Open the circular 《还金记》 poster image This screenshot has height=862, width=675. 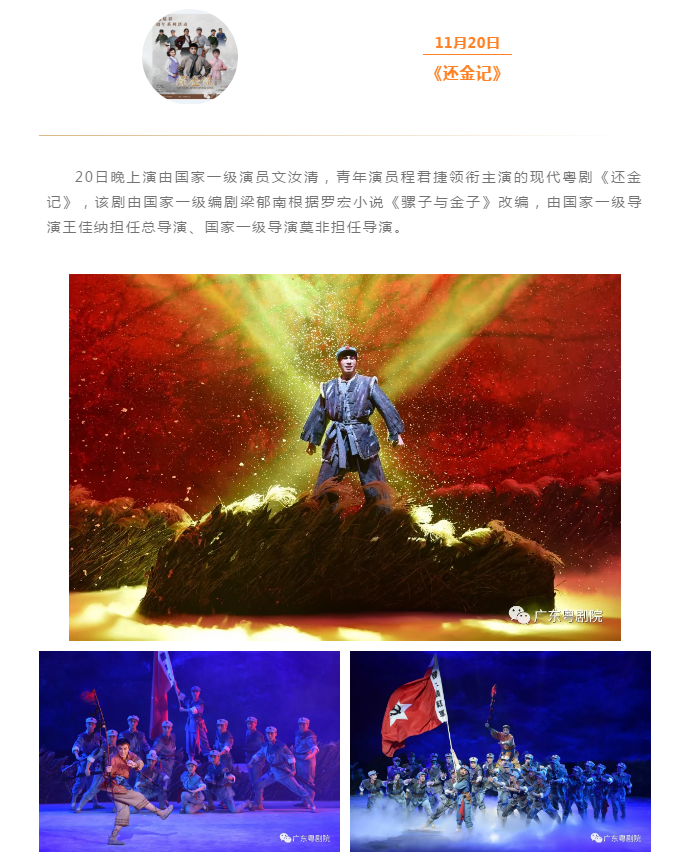tap(190, 55)
